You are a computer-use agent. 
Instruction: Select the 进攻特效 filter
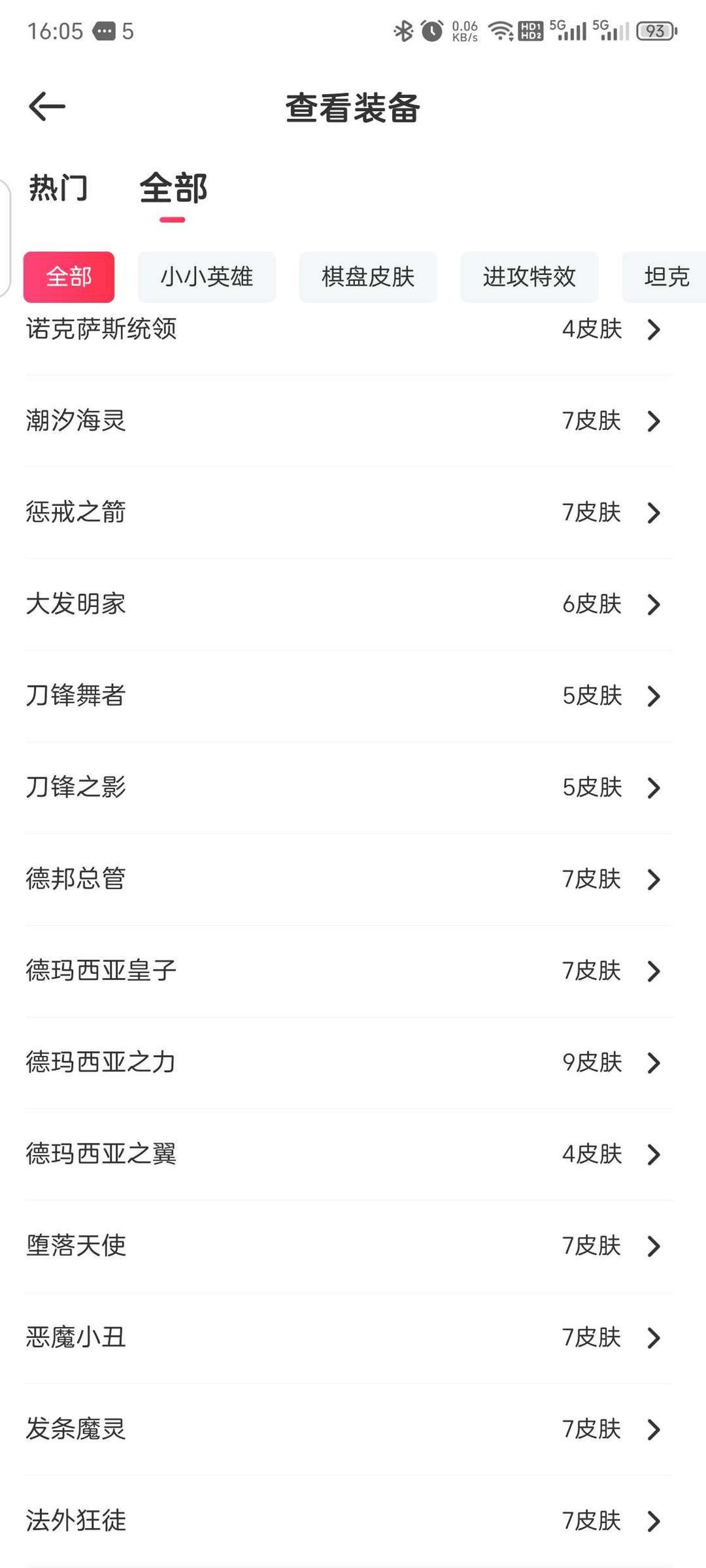(529, 277)
